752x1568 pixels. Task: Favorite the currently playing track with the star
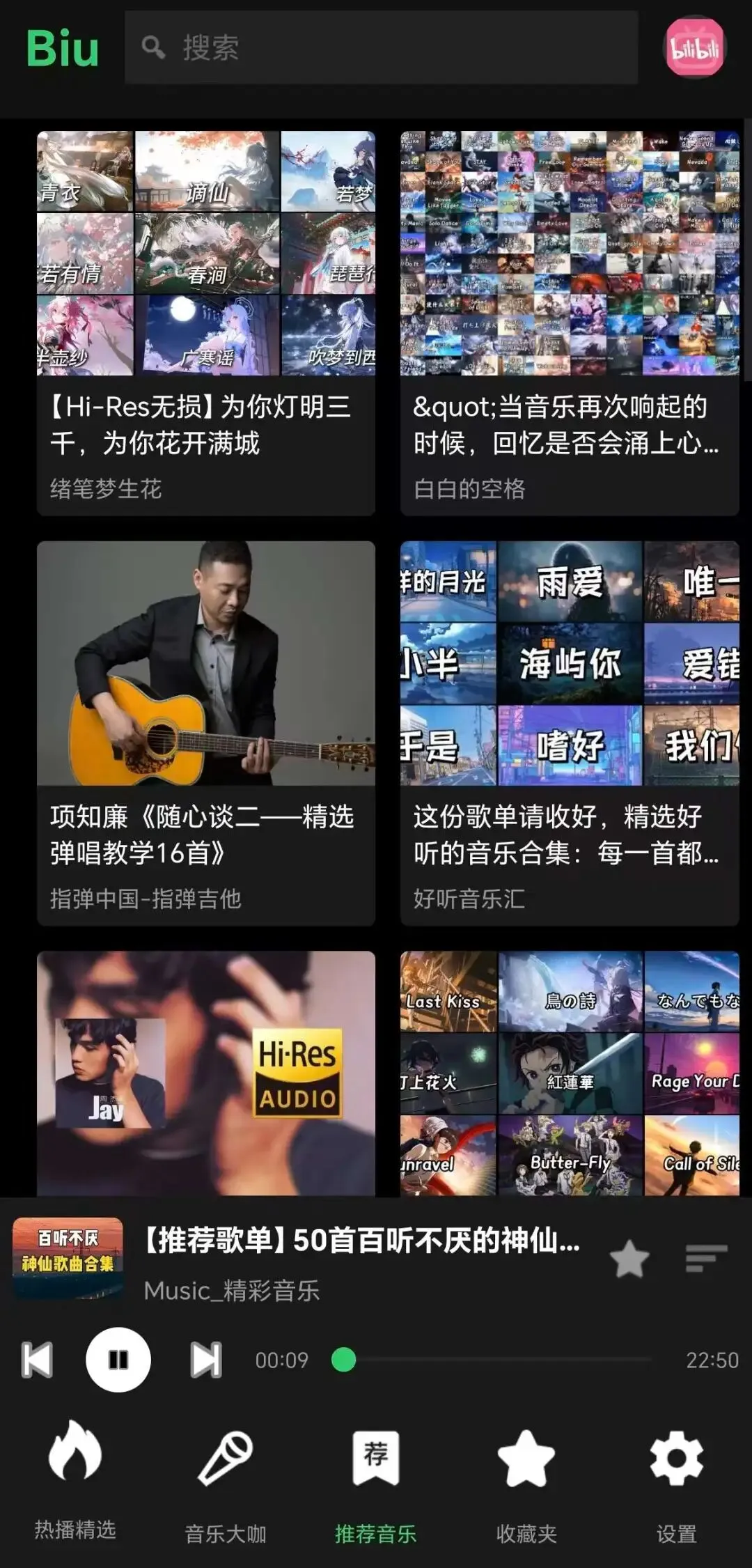pyautogui.click(x=629, y=1259)
